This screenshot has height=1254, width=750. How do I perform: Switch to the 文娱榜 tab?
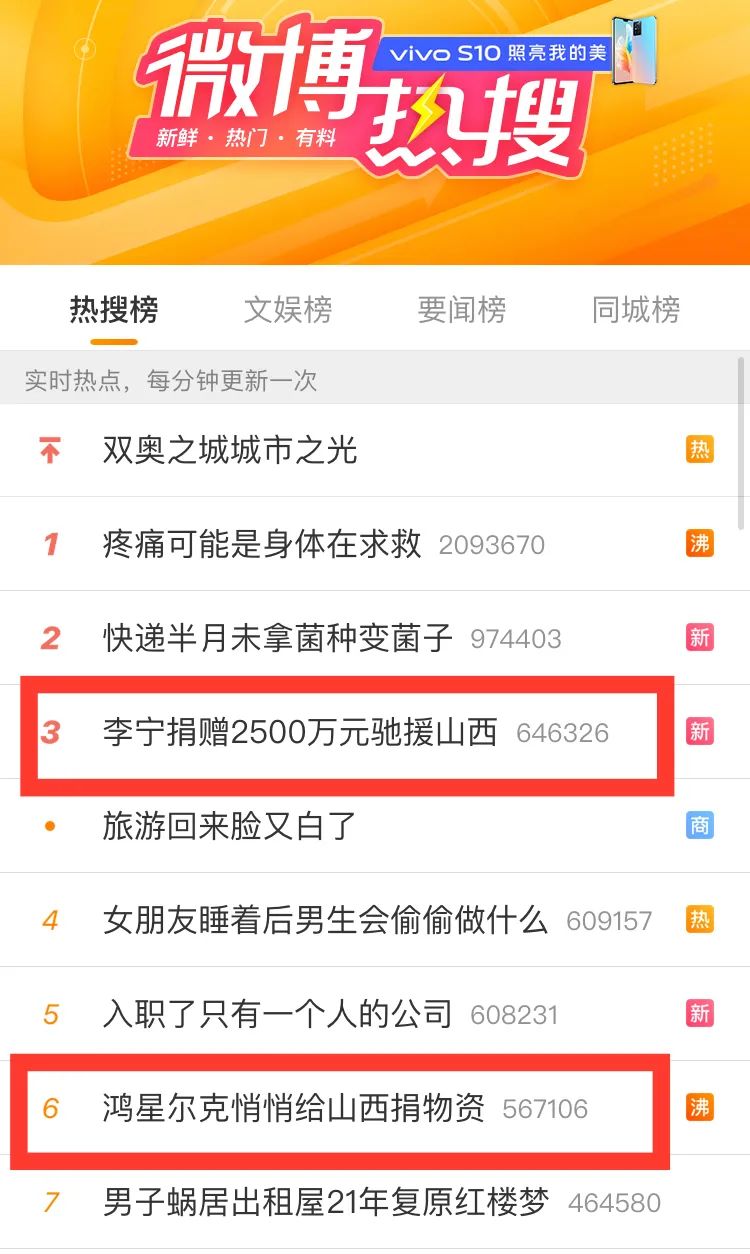288,310
